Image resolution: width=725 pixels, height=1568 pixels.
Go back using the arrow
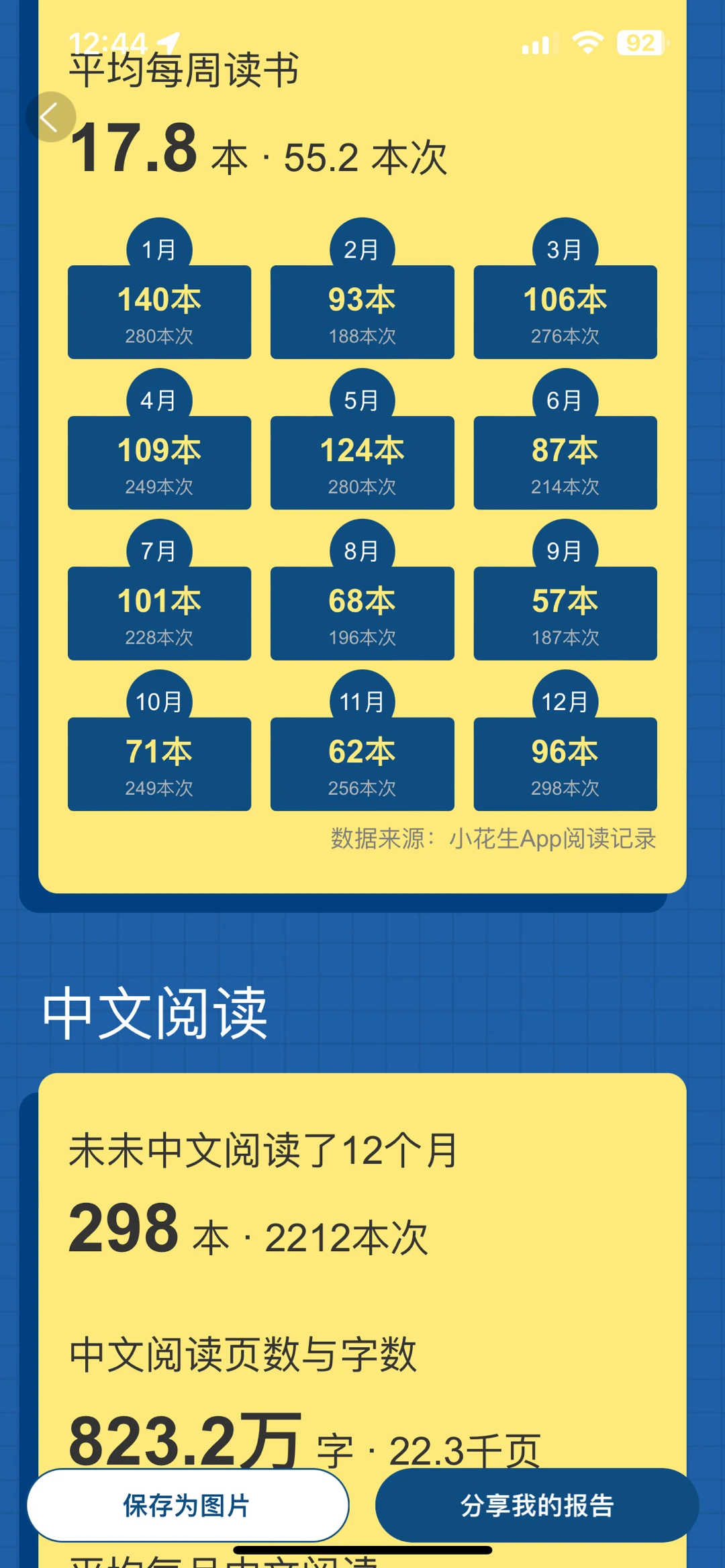pos(50,117)
